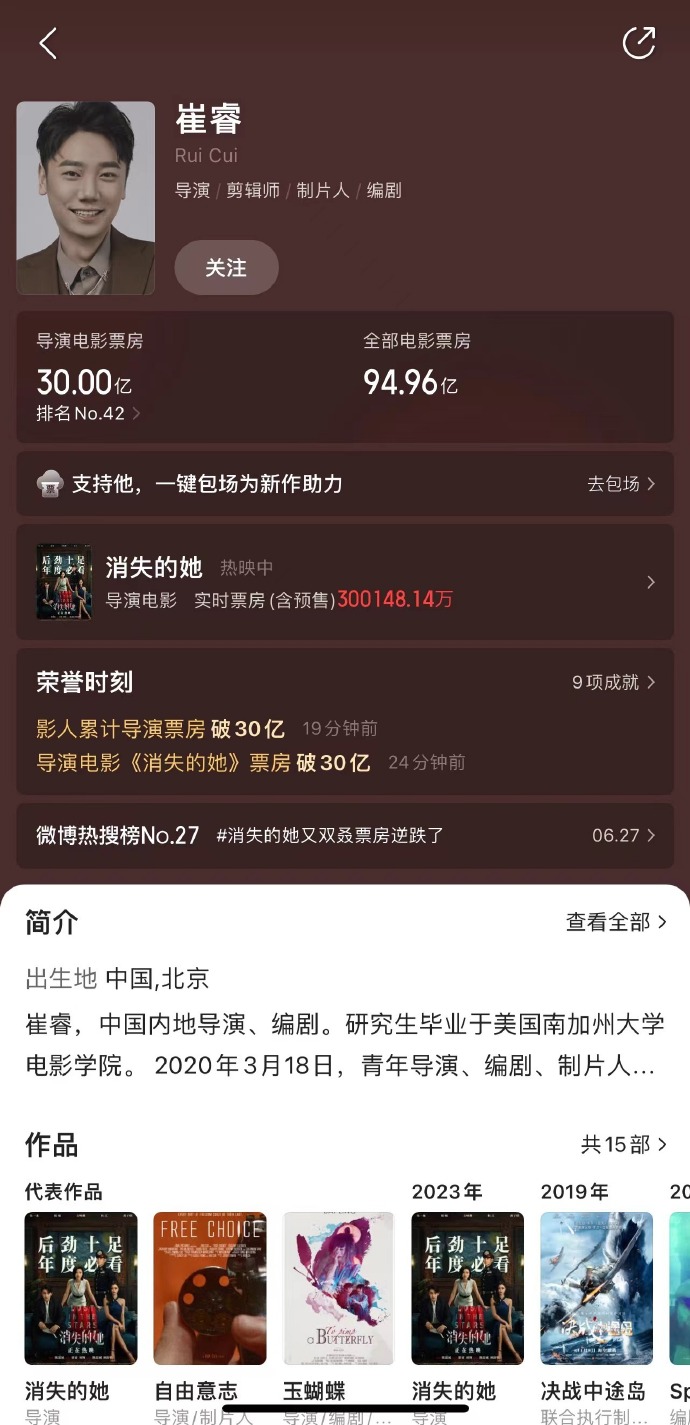The width and height of the screenshot is (690, 1425).
Task: Follow 崔睿 with the 关注 button
Action: (226, 268)
